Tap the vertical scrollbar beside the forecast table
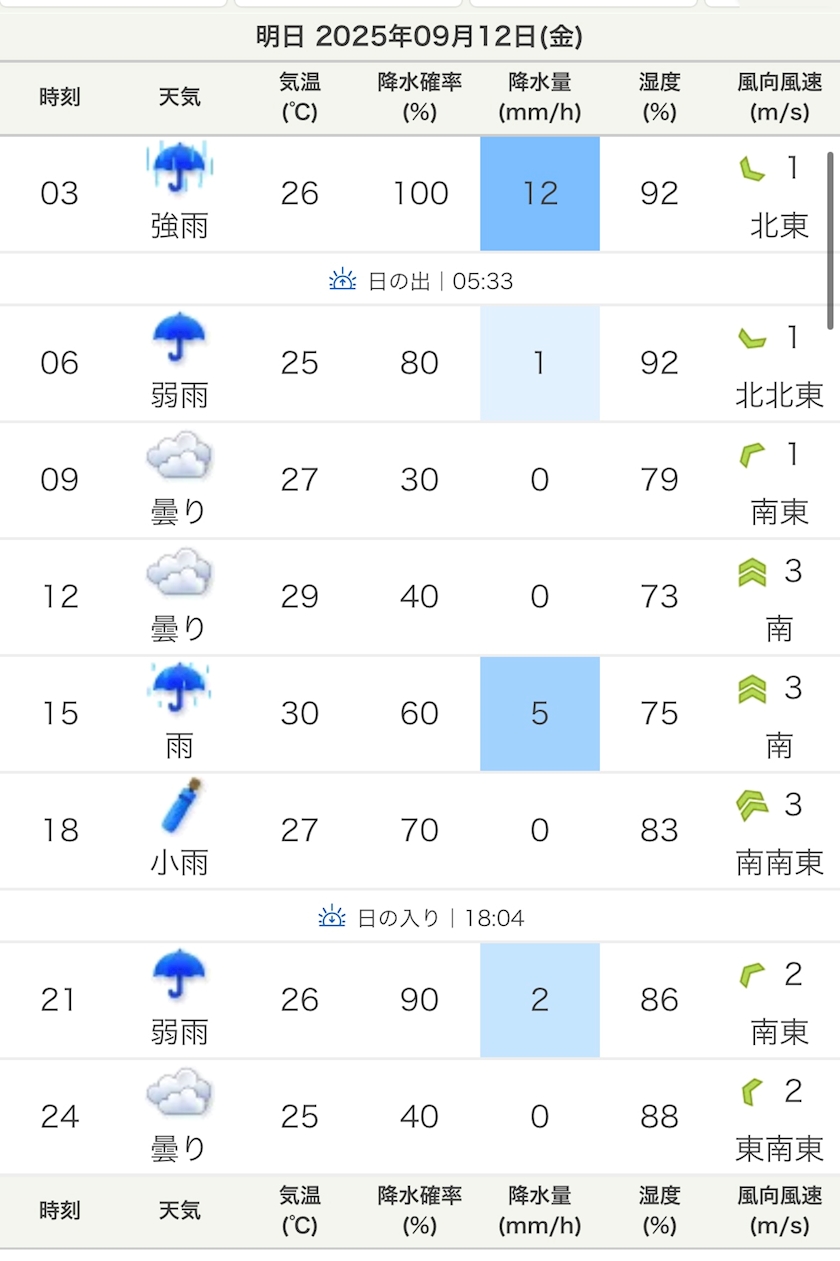 [x=830, y=240]
